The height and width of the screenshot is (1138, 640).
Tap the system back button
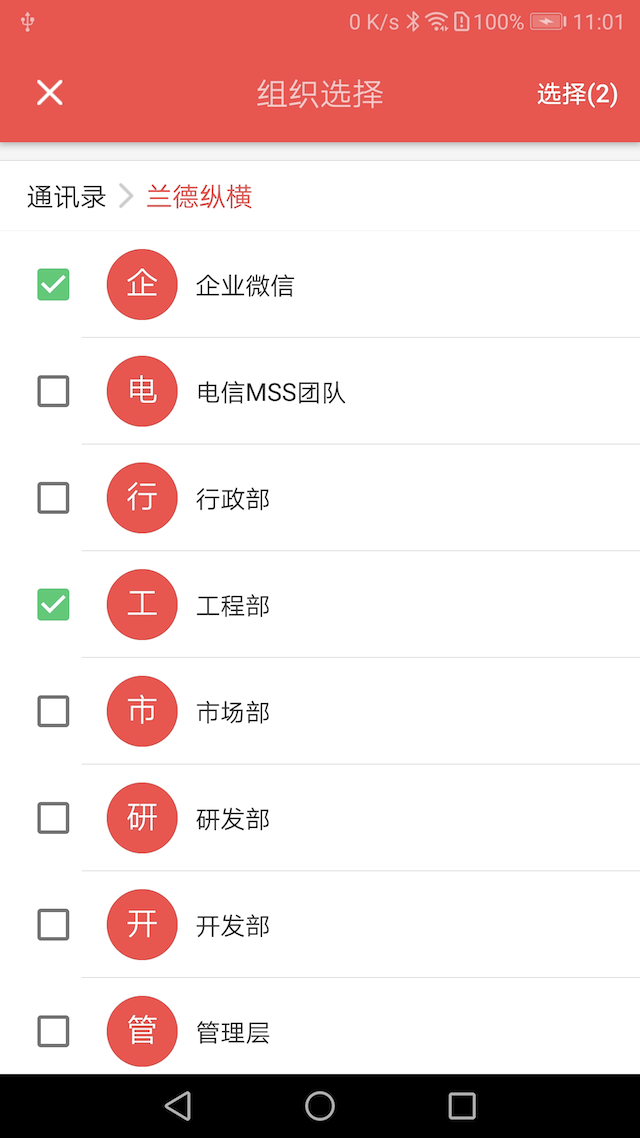point(178,1105)
